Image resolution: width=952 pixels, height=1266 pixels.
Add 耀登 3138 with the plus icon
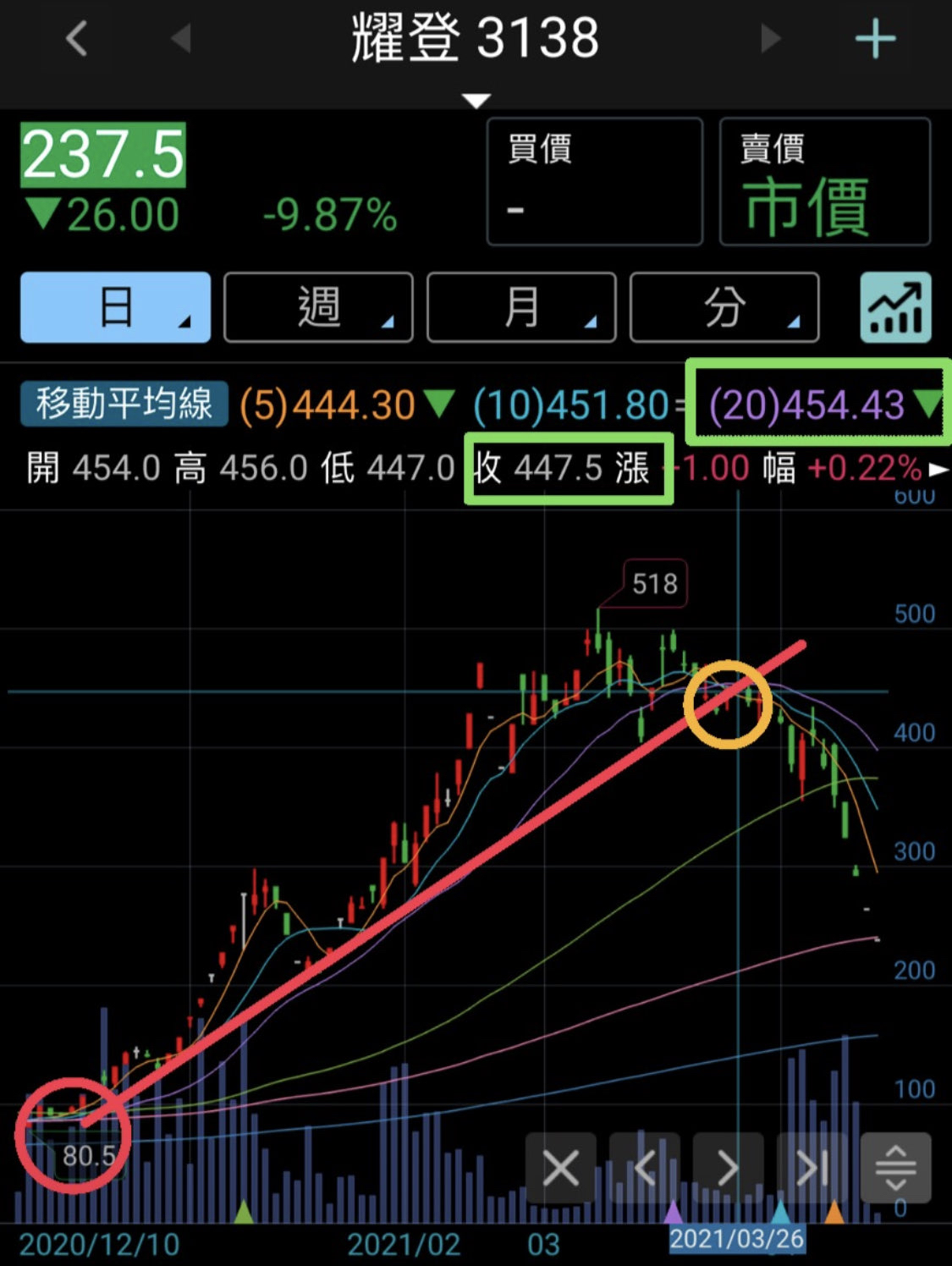875,39
